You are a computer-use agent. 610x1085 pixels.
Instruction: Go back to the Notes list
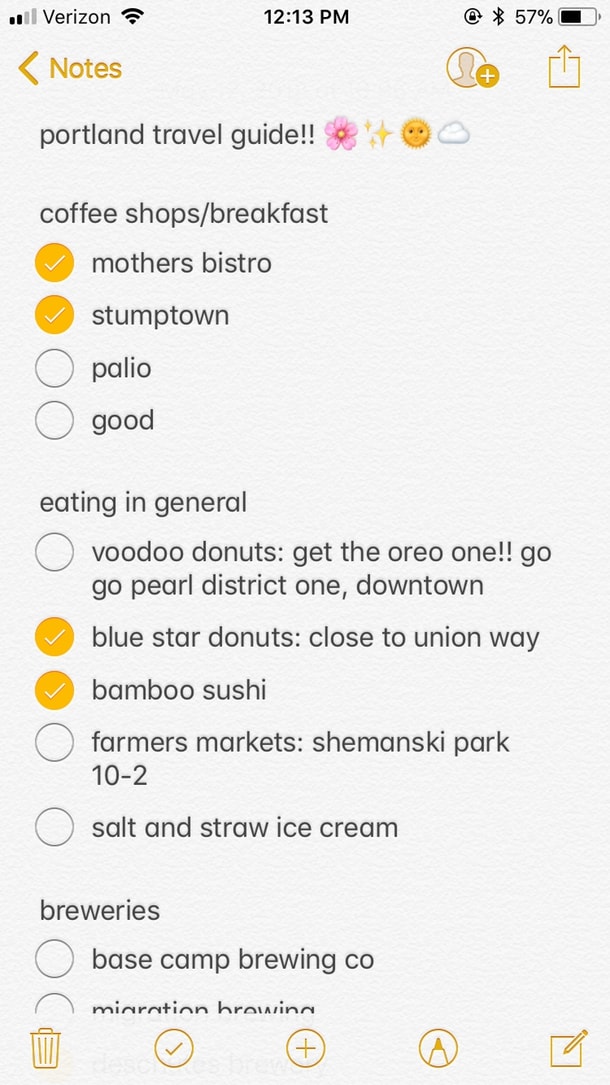70,68
